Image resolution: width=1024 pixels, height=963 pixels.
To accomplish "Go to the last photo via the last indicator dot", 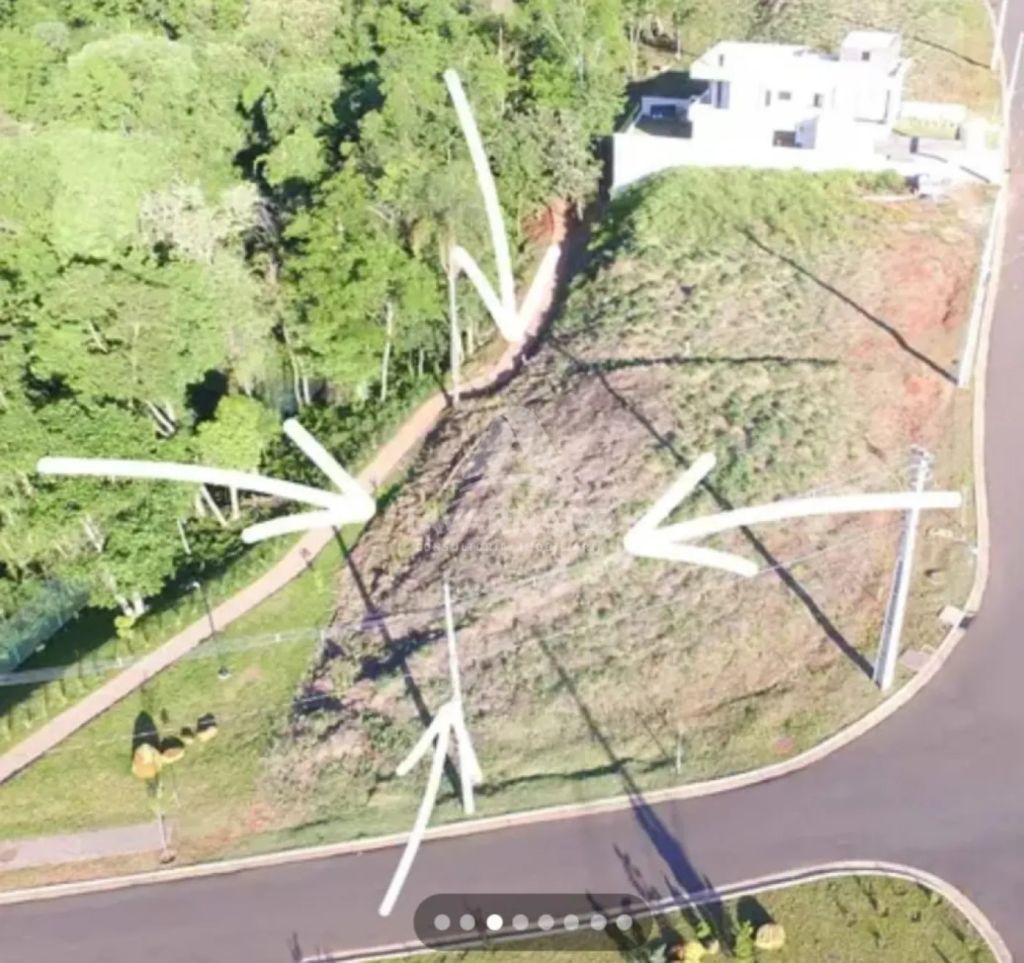I will [x=624, y=922].
